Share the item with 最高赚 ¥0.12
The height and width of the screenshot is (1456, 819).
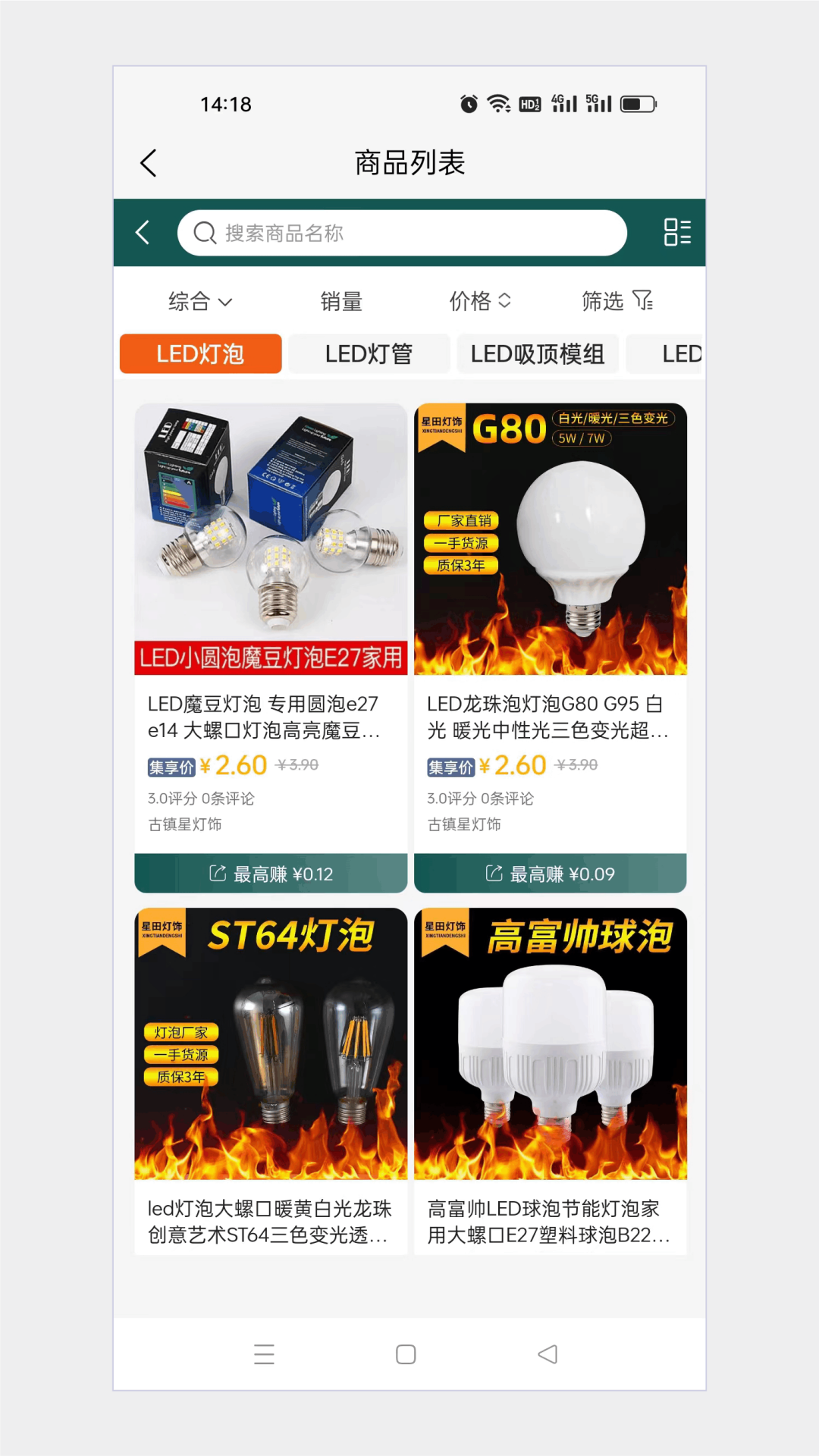coord(271,874)
